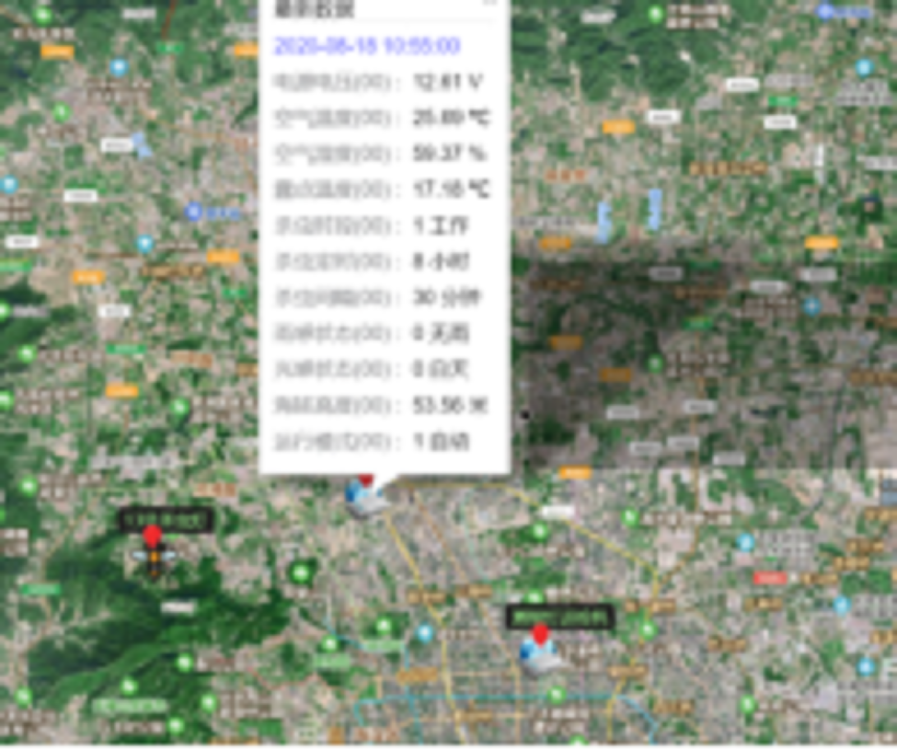Close the latest data info popup
Image resolution: width=897 pixels, height=750 pixels.
click(x=490, y=3)
